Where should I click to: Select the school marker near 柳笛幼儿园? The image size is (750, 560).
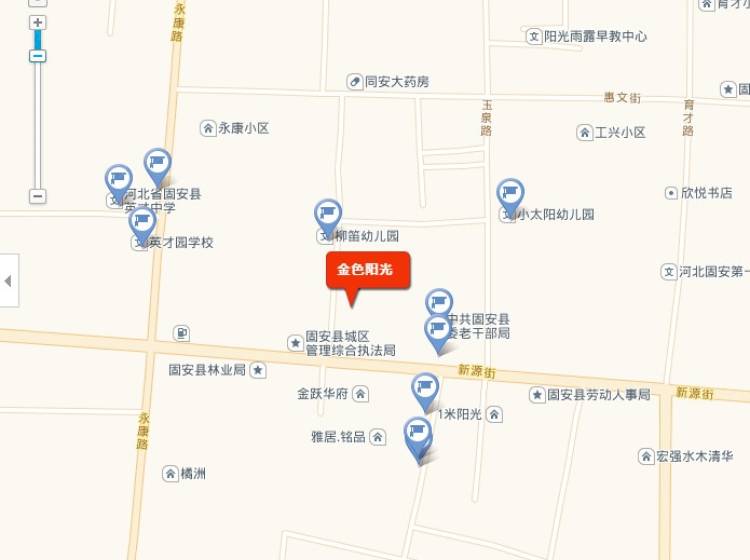(328, 215)
